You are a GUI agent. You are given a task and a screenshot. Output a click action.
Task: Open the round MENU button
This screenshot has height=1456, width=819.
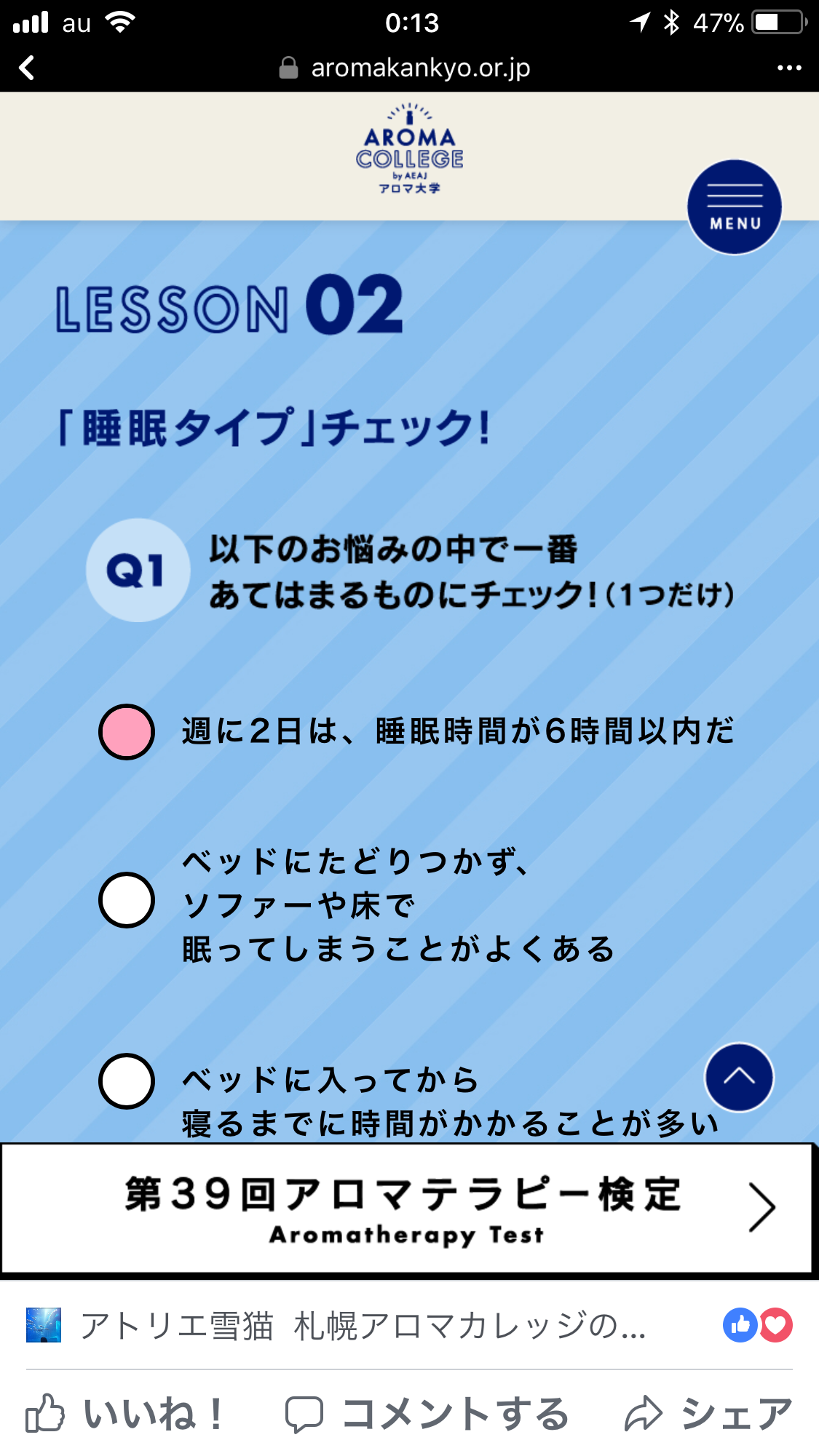coord(735,207)
